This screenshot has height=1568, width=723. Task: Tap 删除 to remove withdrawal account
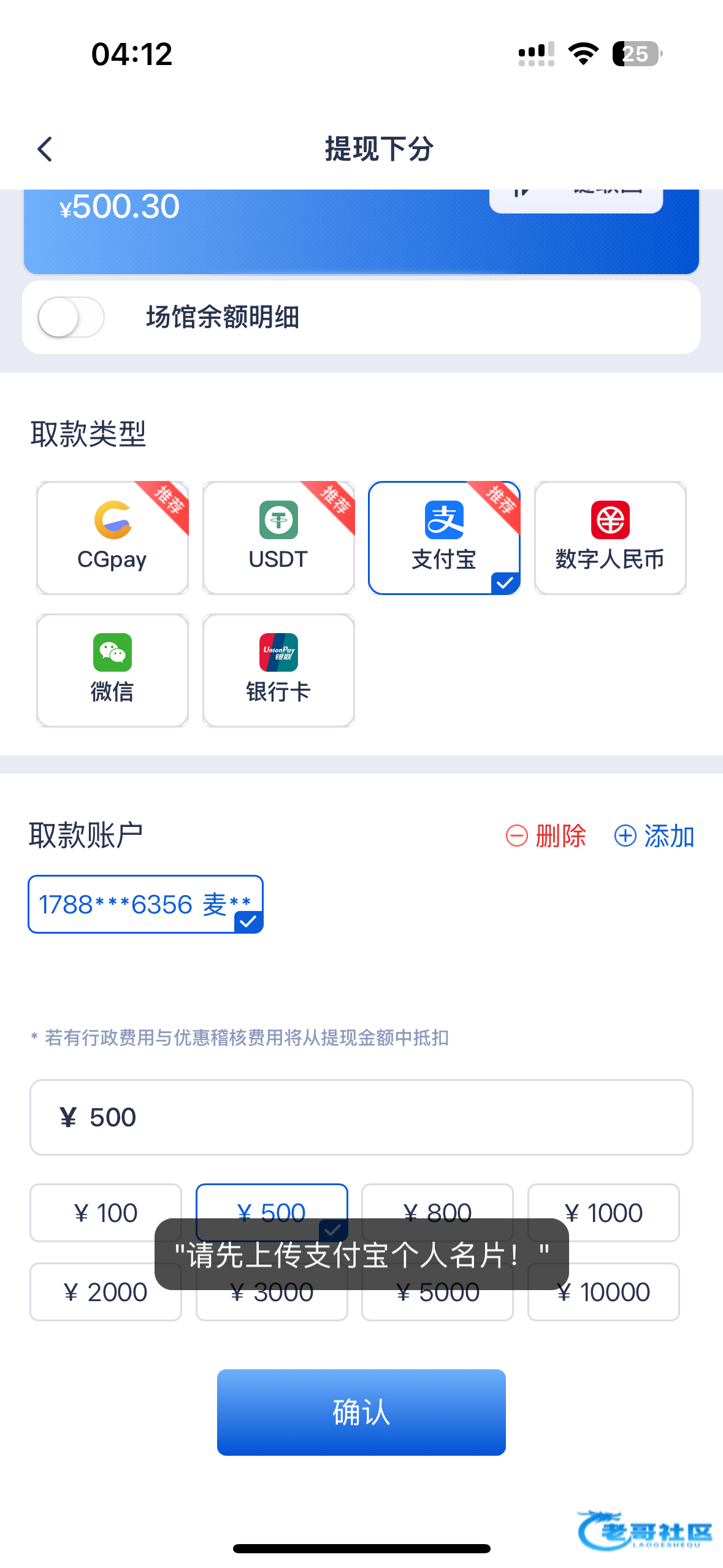pyautogui.click(x=546, y=836)
